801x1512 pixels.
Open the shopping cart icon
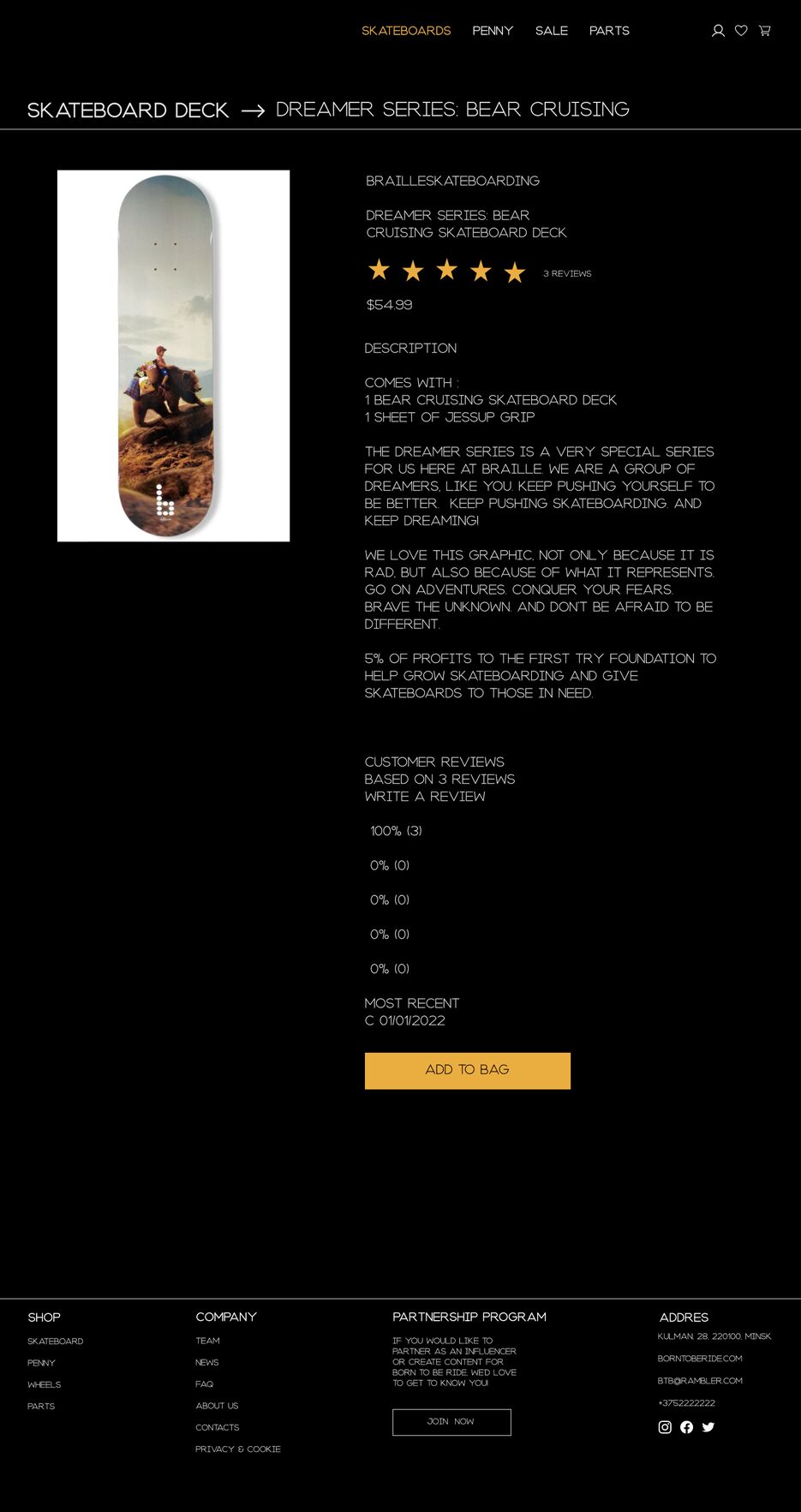click(764, 31)
